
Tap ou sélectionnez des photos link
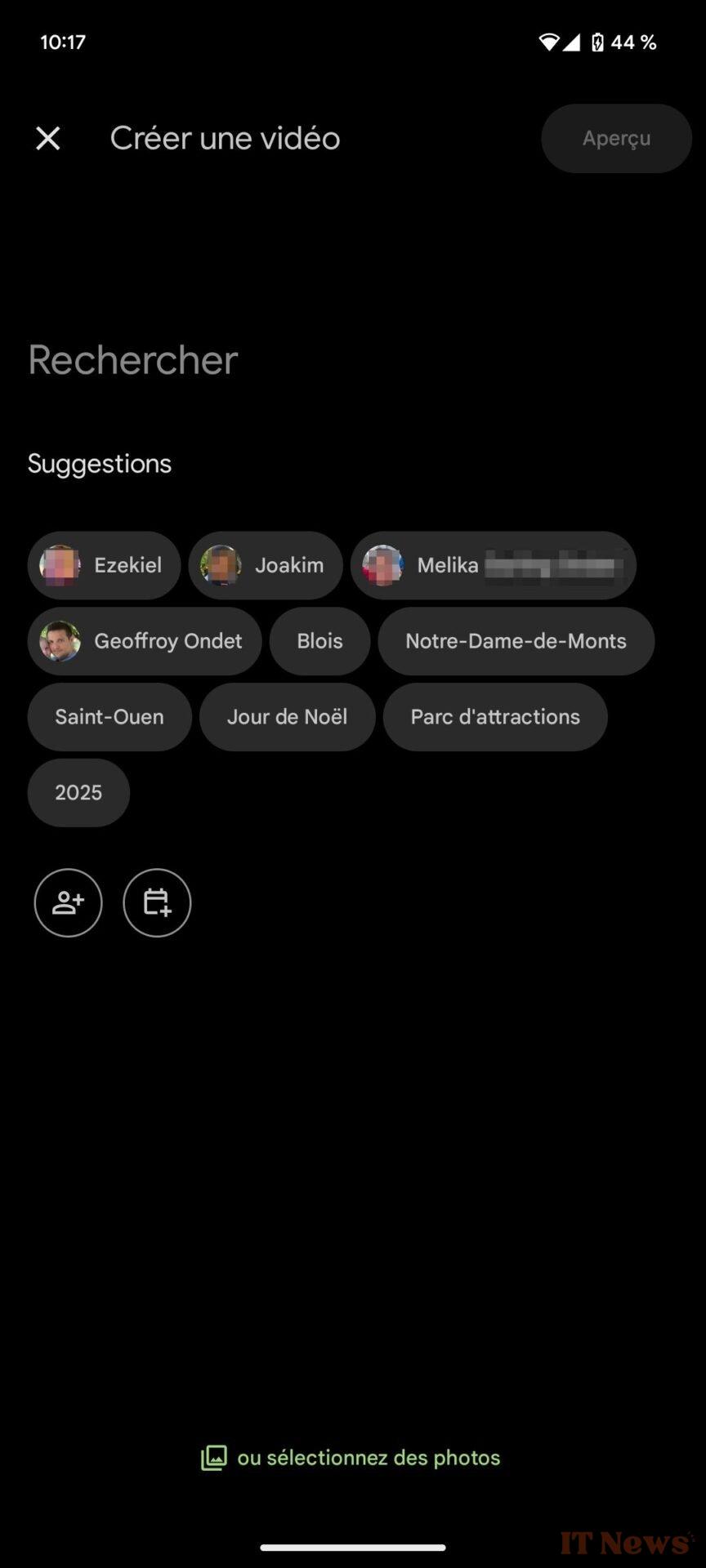point(351,1458)
